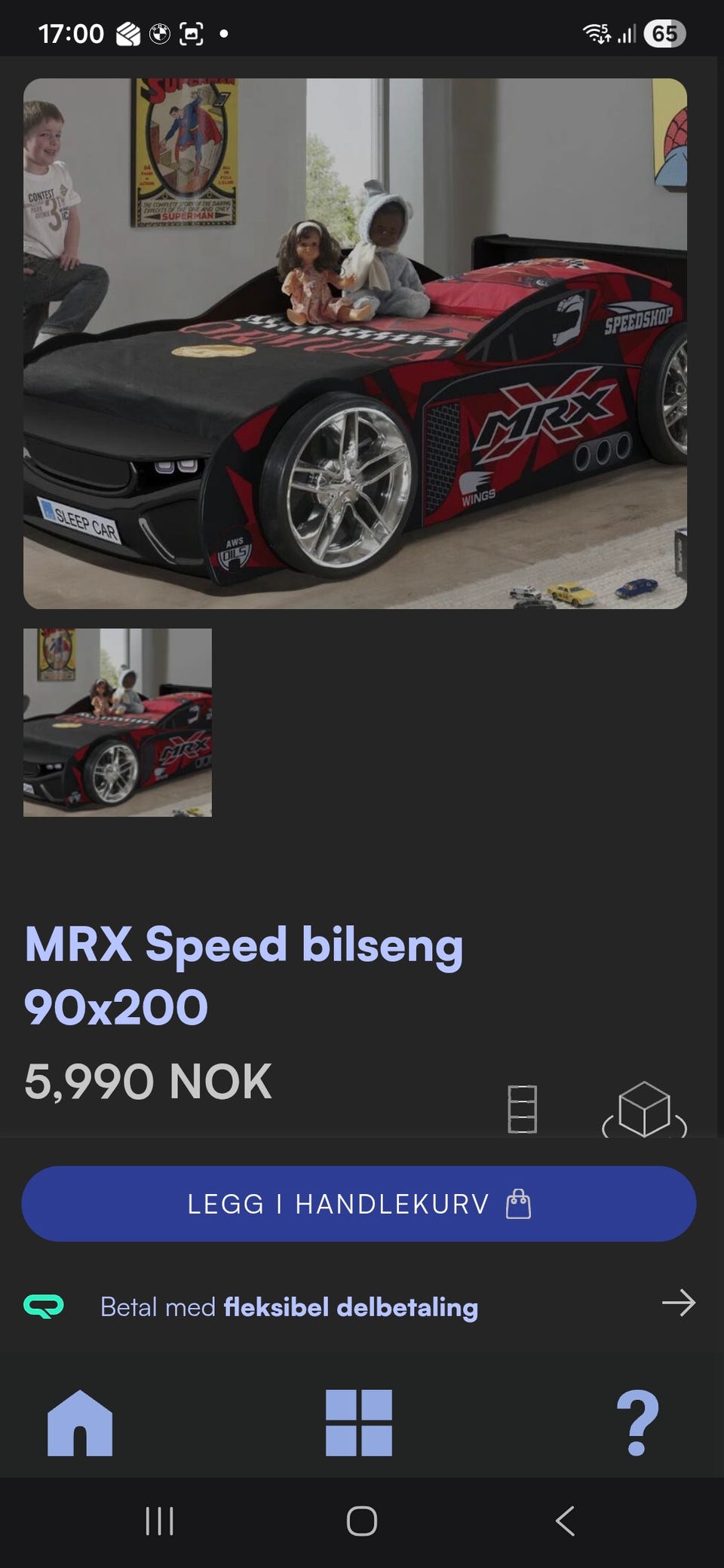Open the help question mark tab

pyautogui.click(x=638, y=1423)
